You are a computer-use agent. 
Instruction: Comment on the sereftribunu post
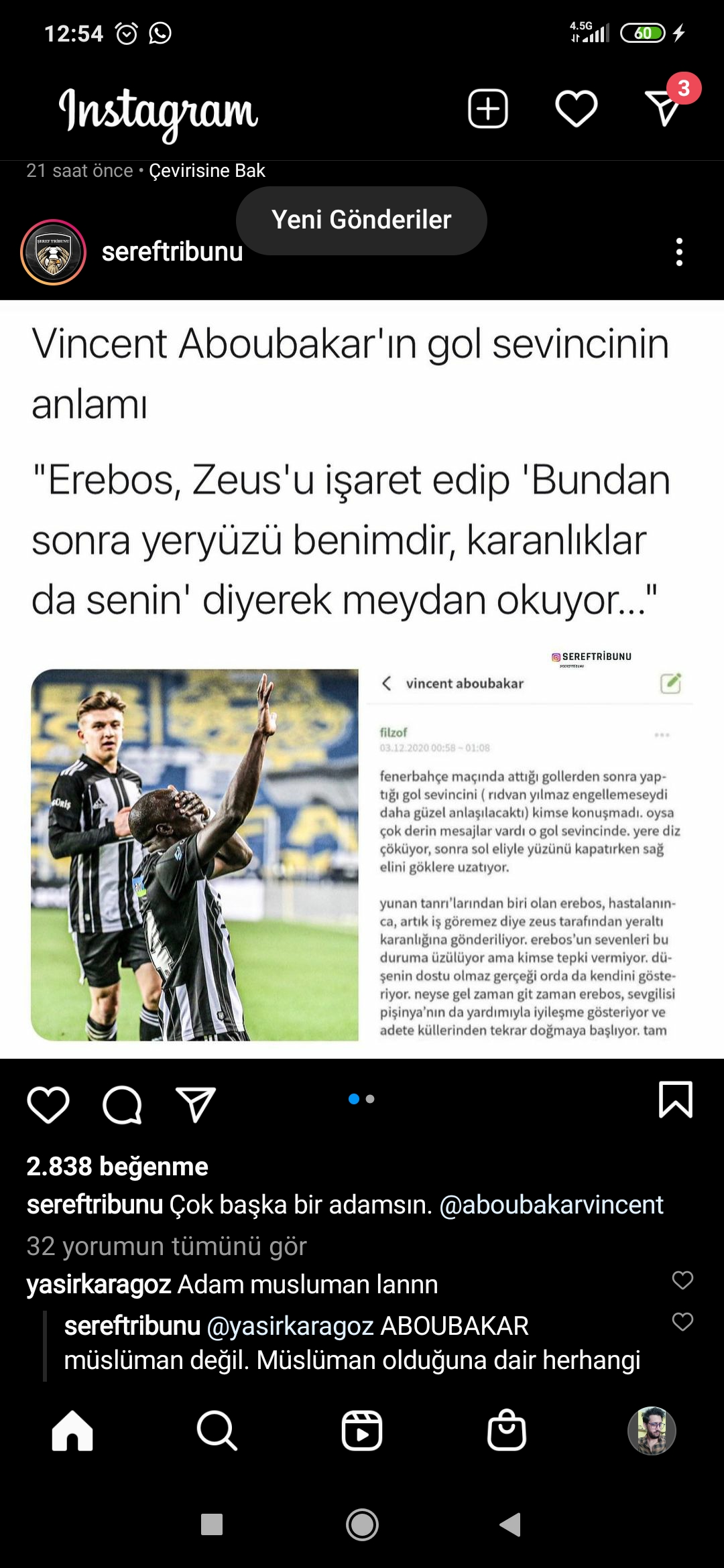coord(122,1104)
